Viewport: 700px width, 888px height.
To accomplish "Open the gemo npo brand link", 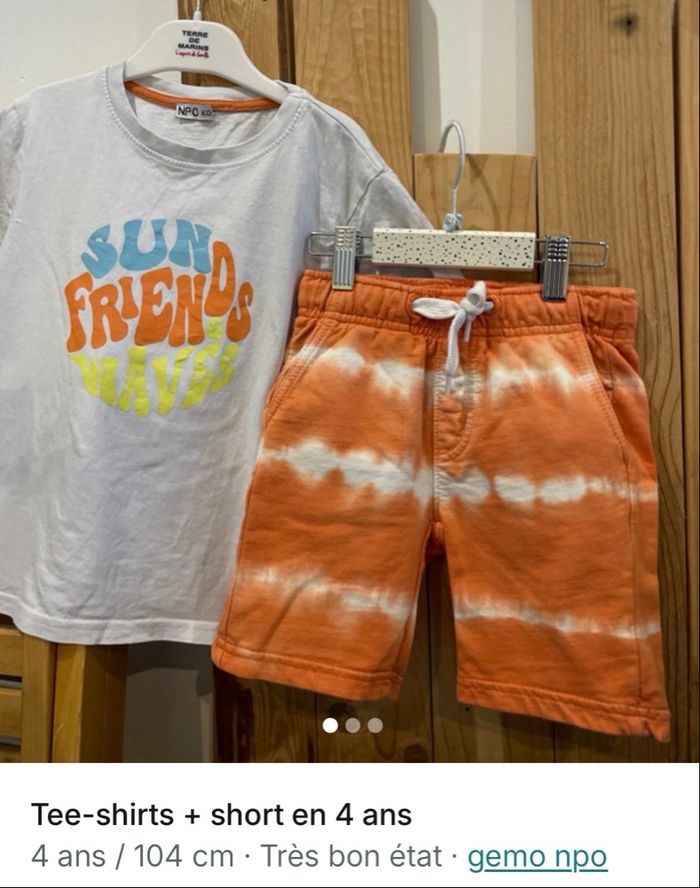I will point(537,857).
